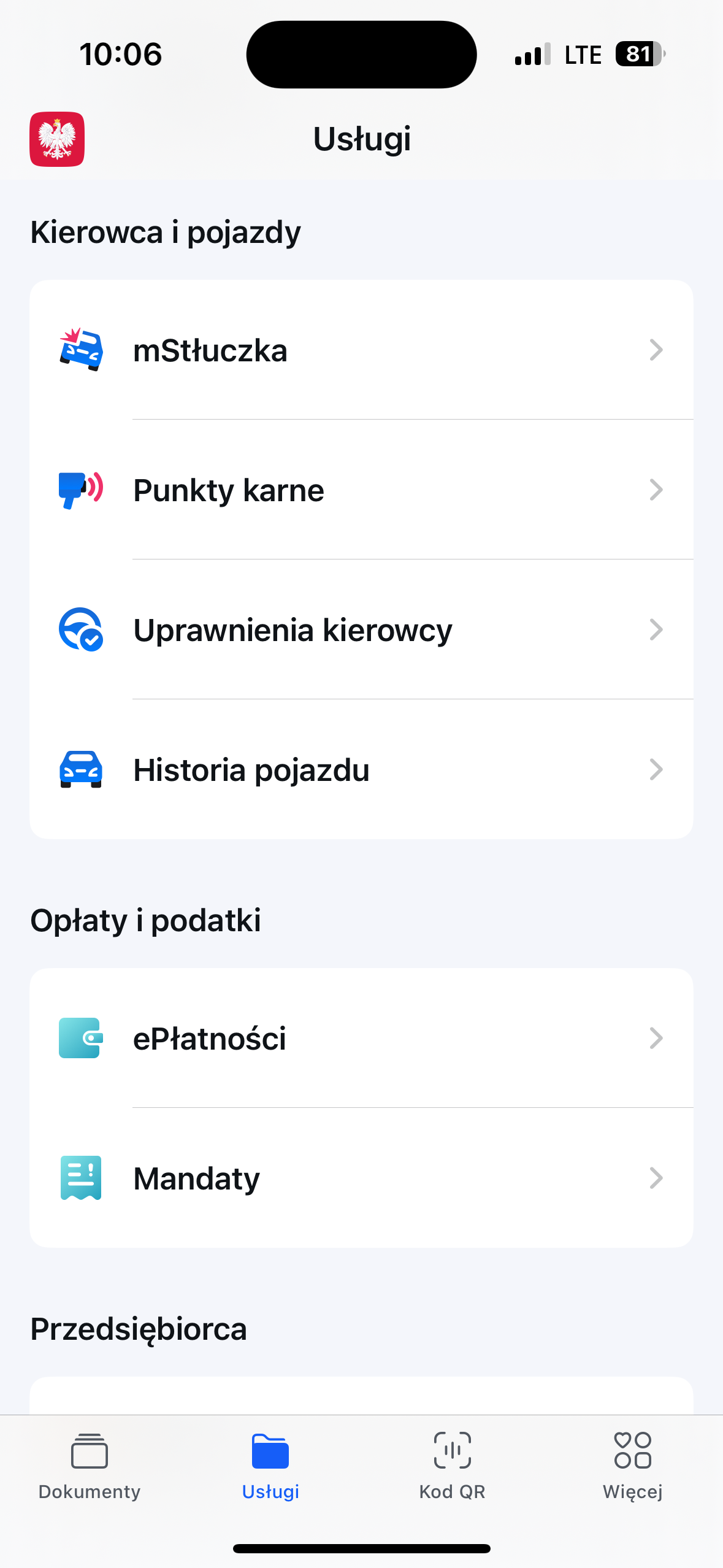Tap the Historia pojazdu car icon
Image resolution: width=723 pixels, height=1568 pixels.
80,769
